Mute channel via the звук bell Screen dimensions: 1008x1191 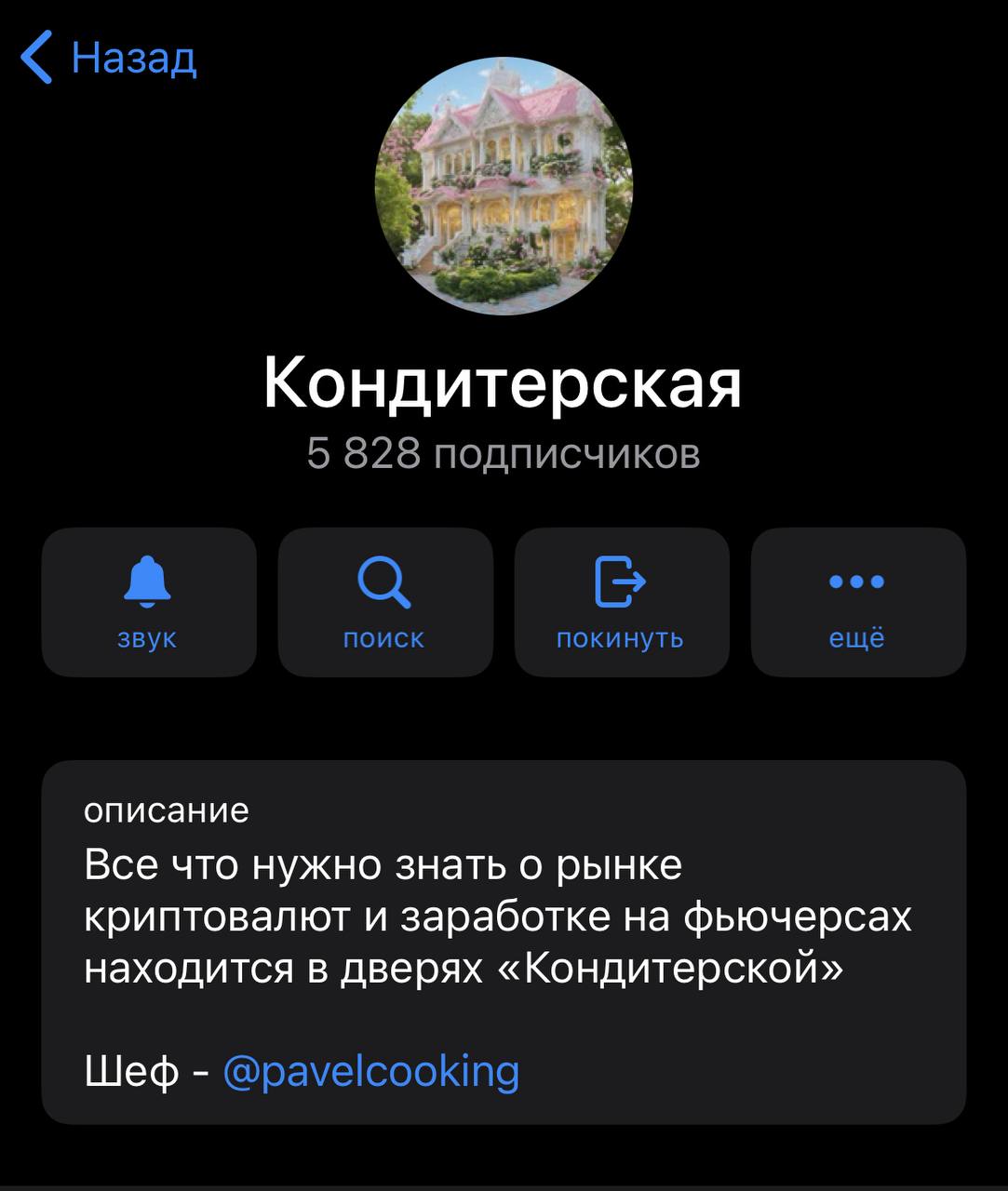coord(148,601)
